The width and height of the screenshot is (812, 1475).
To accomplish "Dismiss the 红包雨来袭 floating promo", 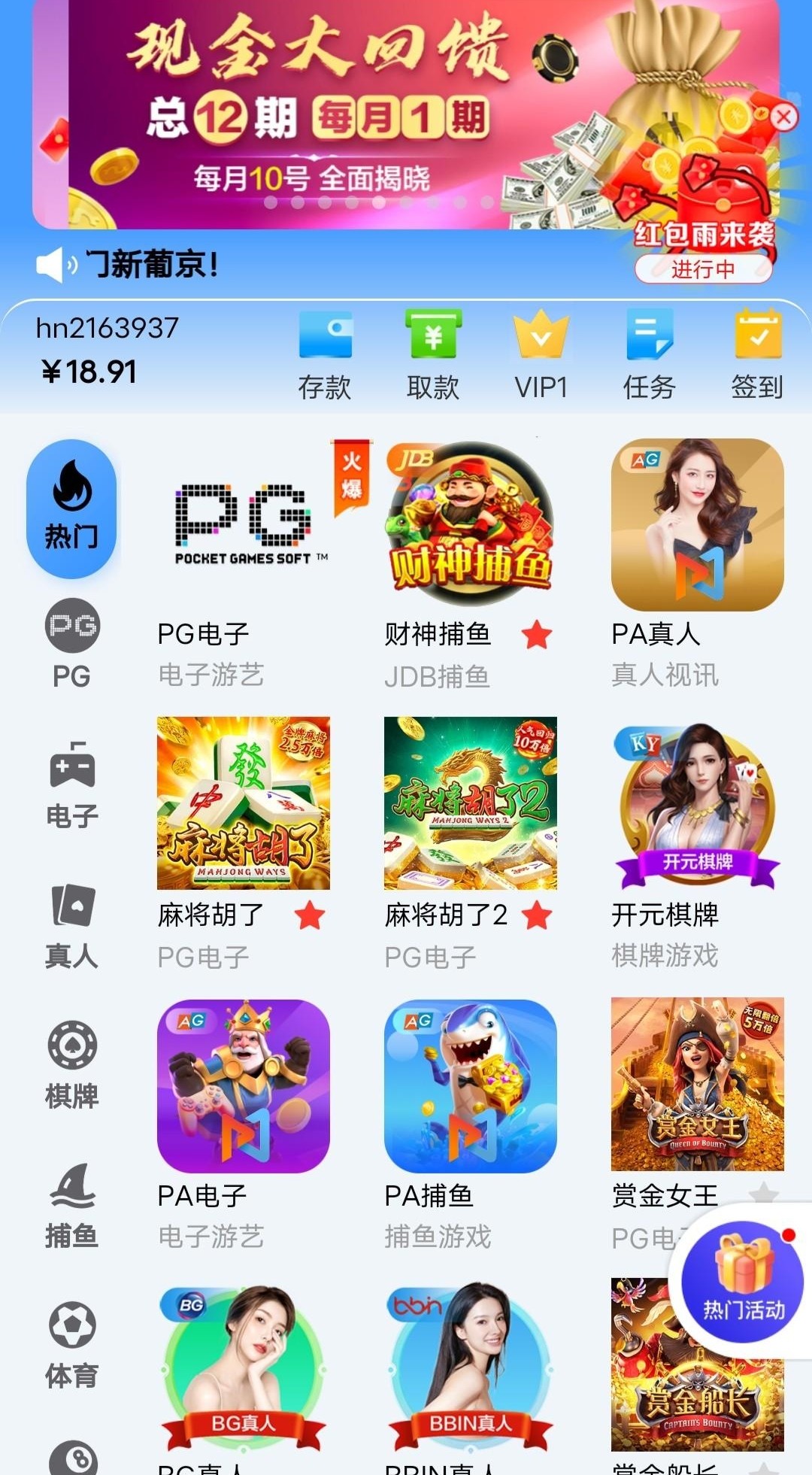I will 783,117.
